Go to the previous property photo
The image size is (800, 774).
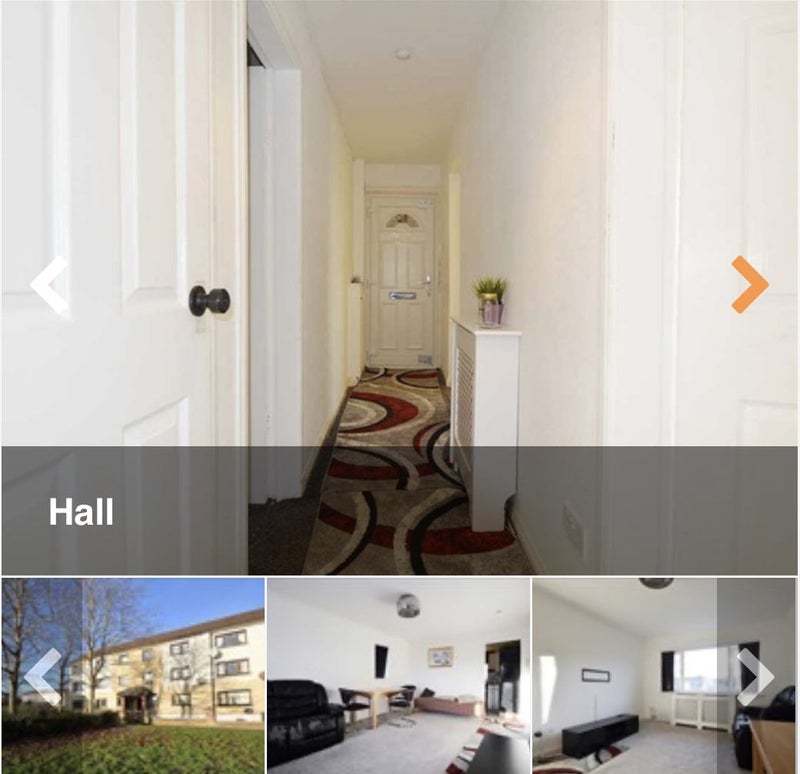(x=48, y=285)
